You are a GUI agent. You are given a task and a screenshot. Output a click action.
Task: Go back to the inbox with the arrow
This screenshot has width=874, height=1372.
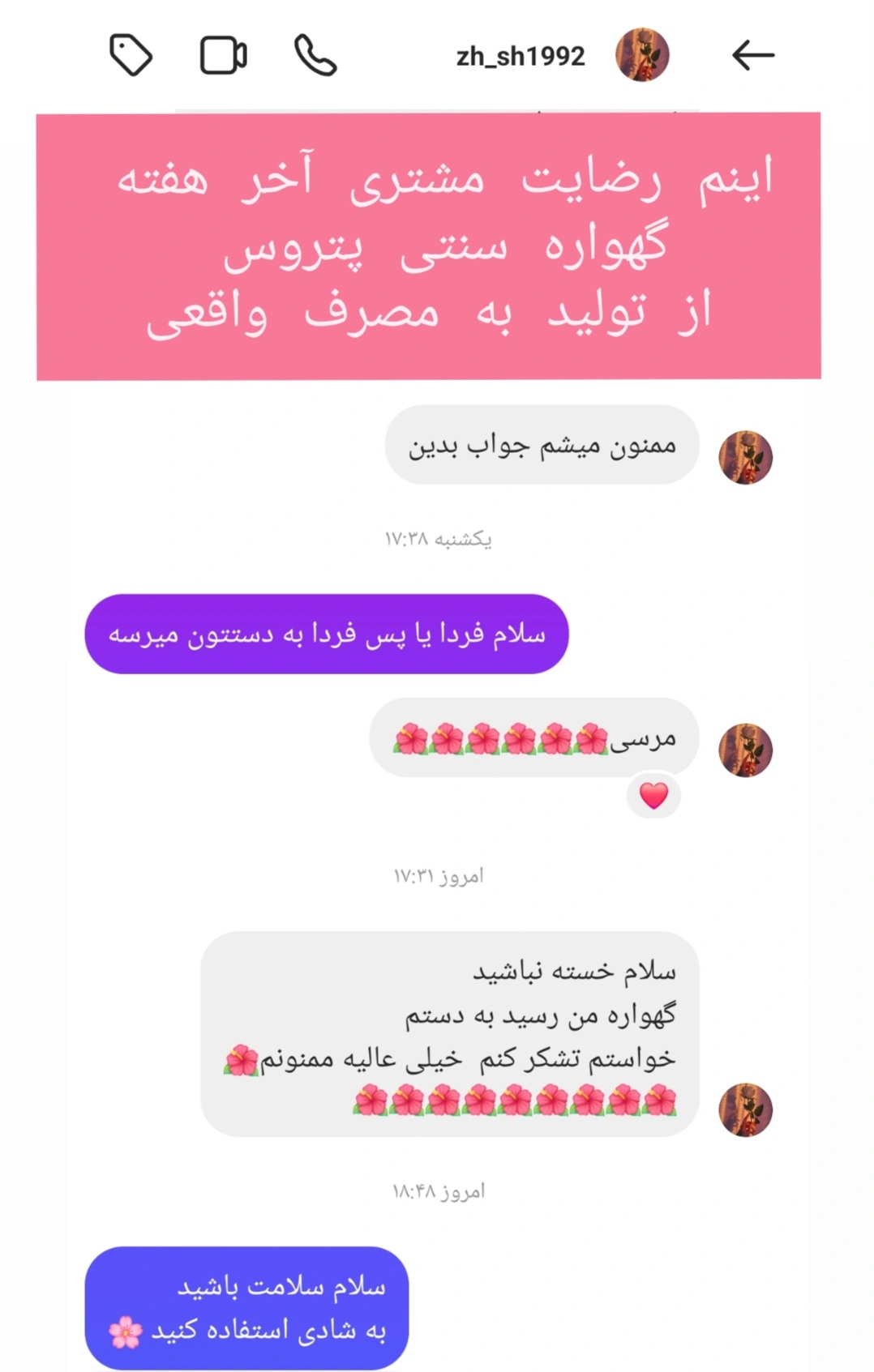[x=752, y=55]
